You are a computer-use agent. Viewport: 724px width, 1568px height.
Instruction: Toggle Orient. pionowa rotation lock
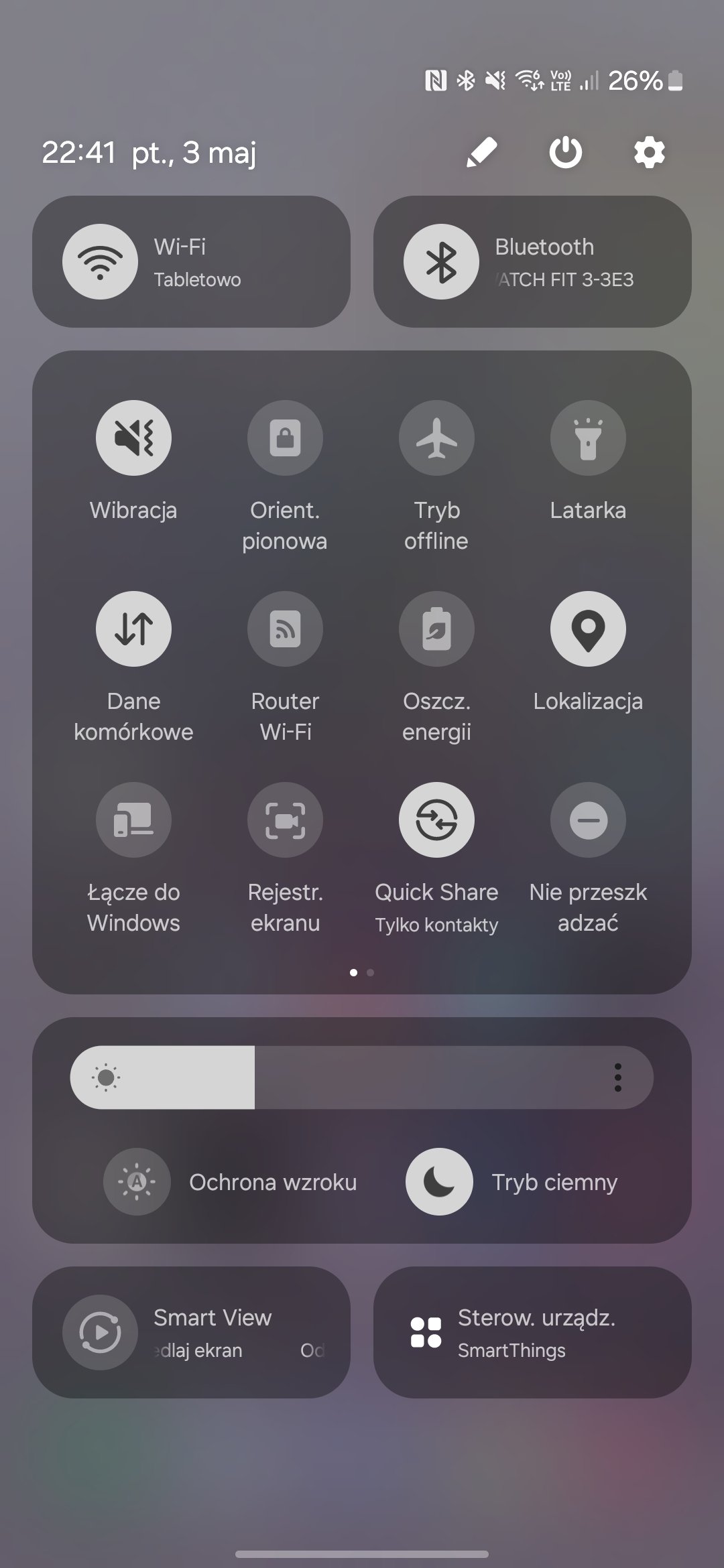click(x=285, y=438)
